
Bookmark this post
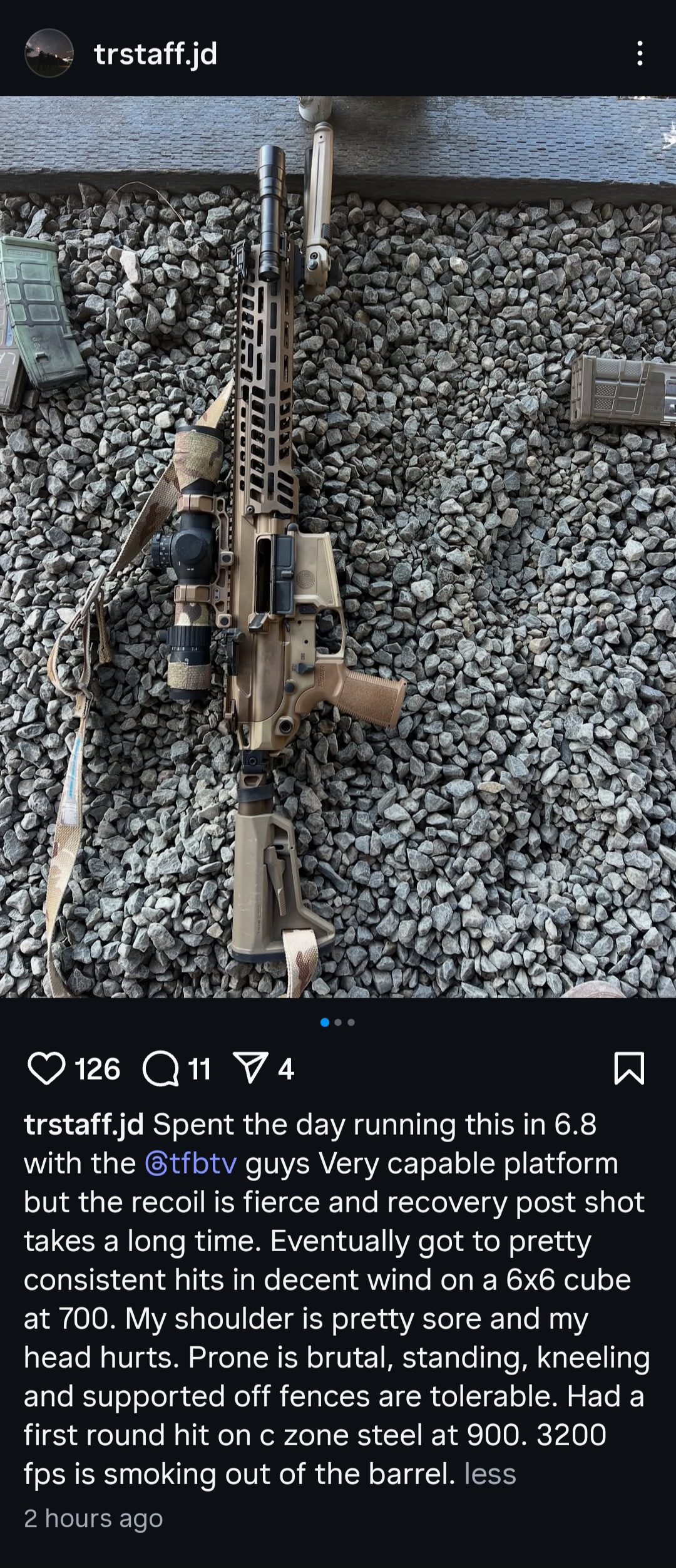[629, 1068]
